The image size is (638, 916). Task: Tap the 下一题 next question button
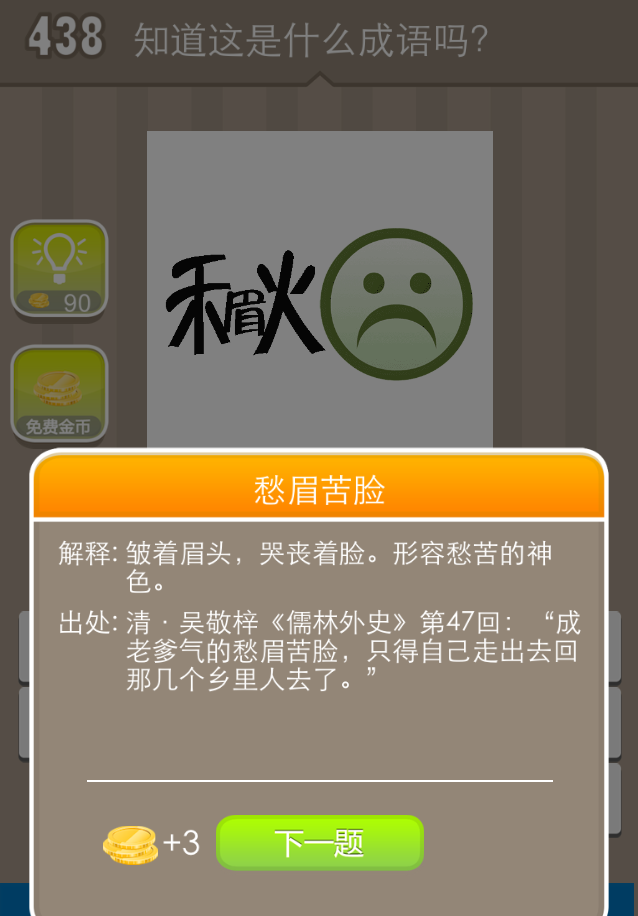[x=320, y=843]
